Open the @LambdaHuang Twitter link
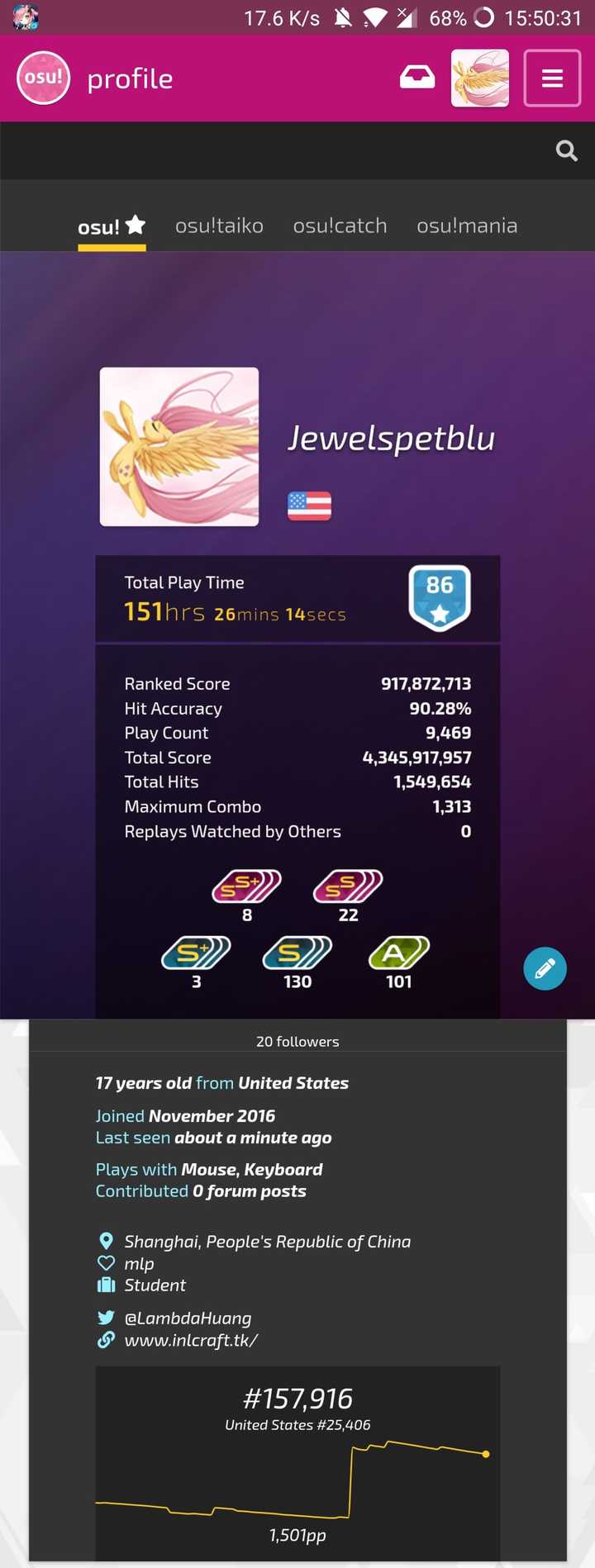595x1568 pixels. point(188,1319)
